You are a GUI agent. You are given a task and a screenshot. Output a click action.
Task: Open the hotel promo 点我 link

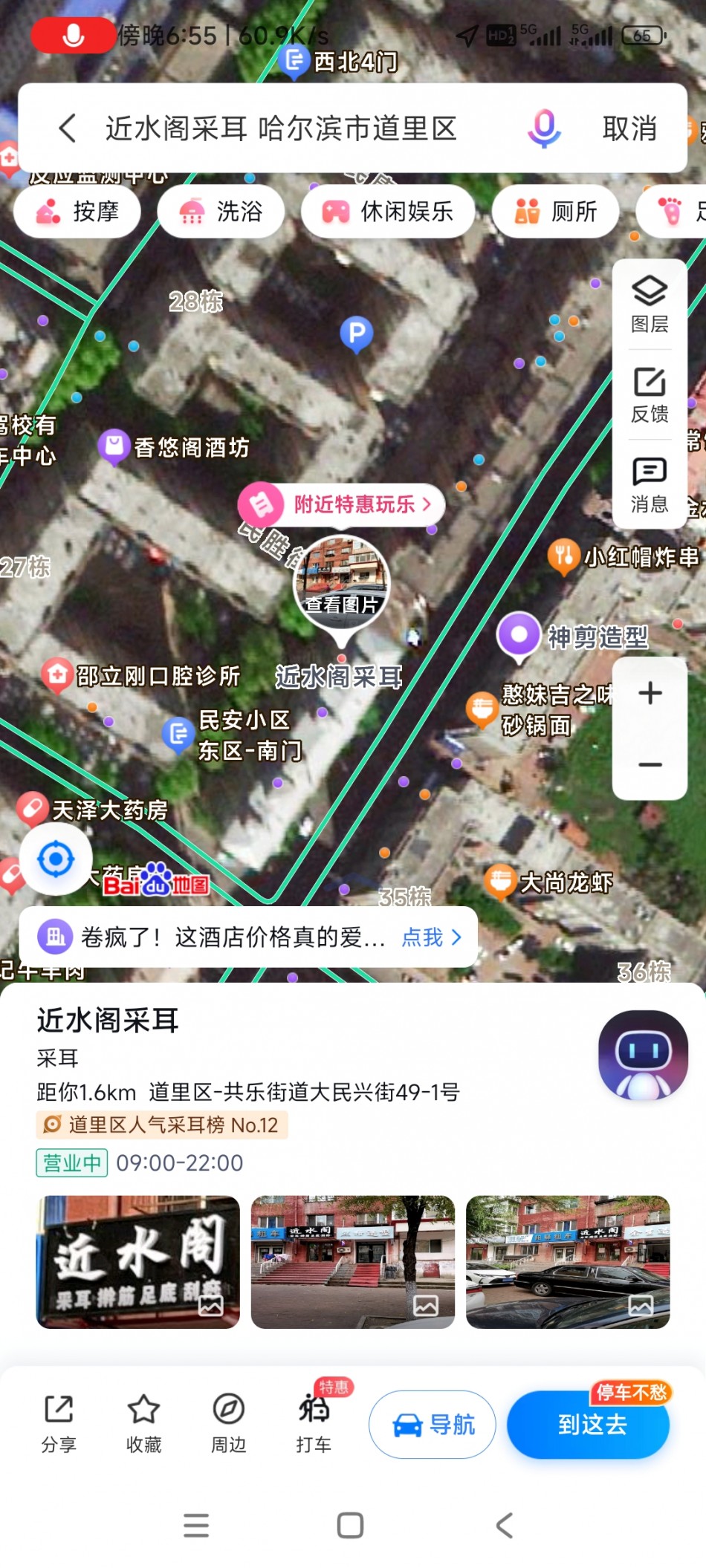tap(431, 937)
